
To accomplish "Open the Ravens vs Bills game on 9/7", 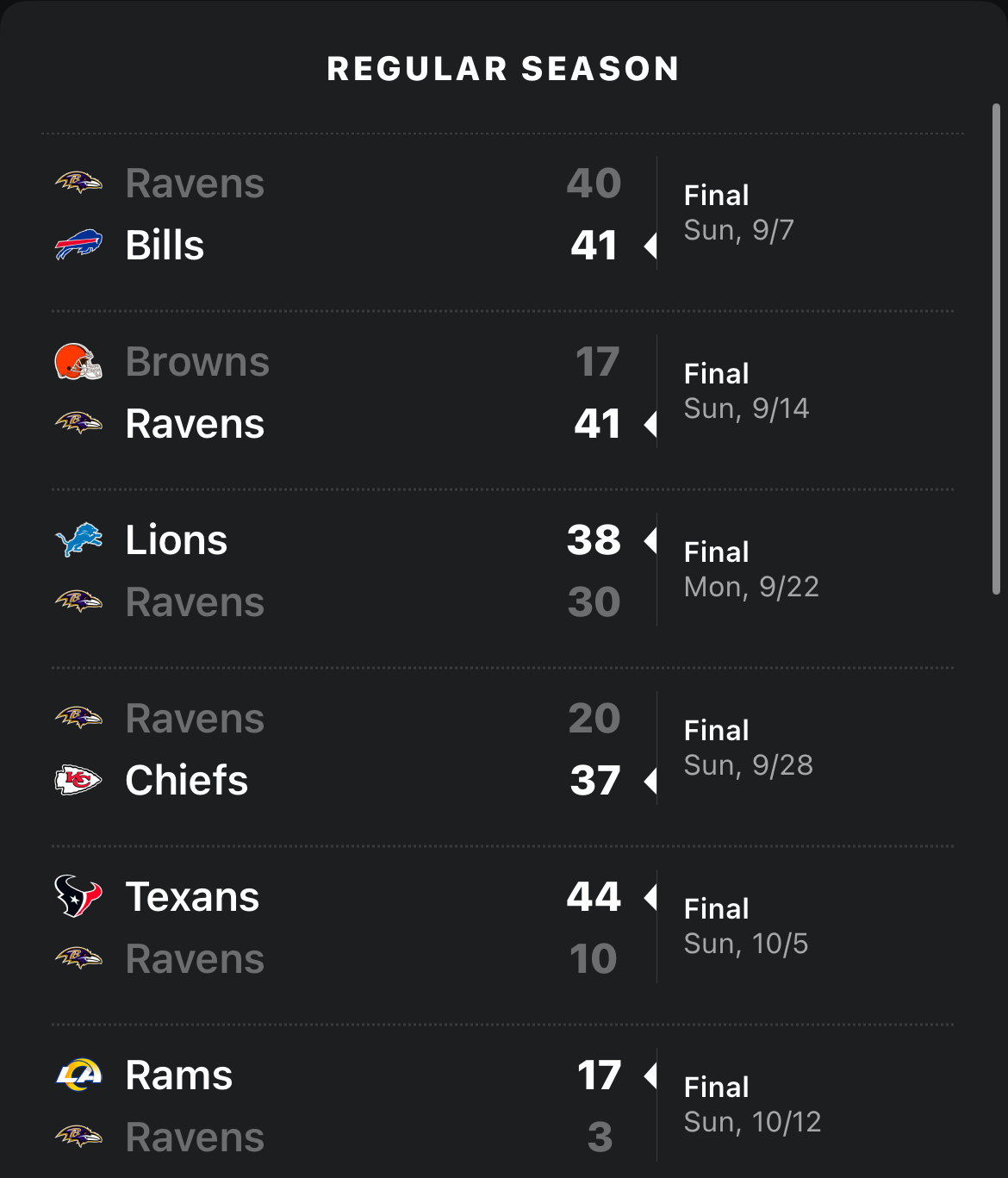I will (503, 215).
